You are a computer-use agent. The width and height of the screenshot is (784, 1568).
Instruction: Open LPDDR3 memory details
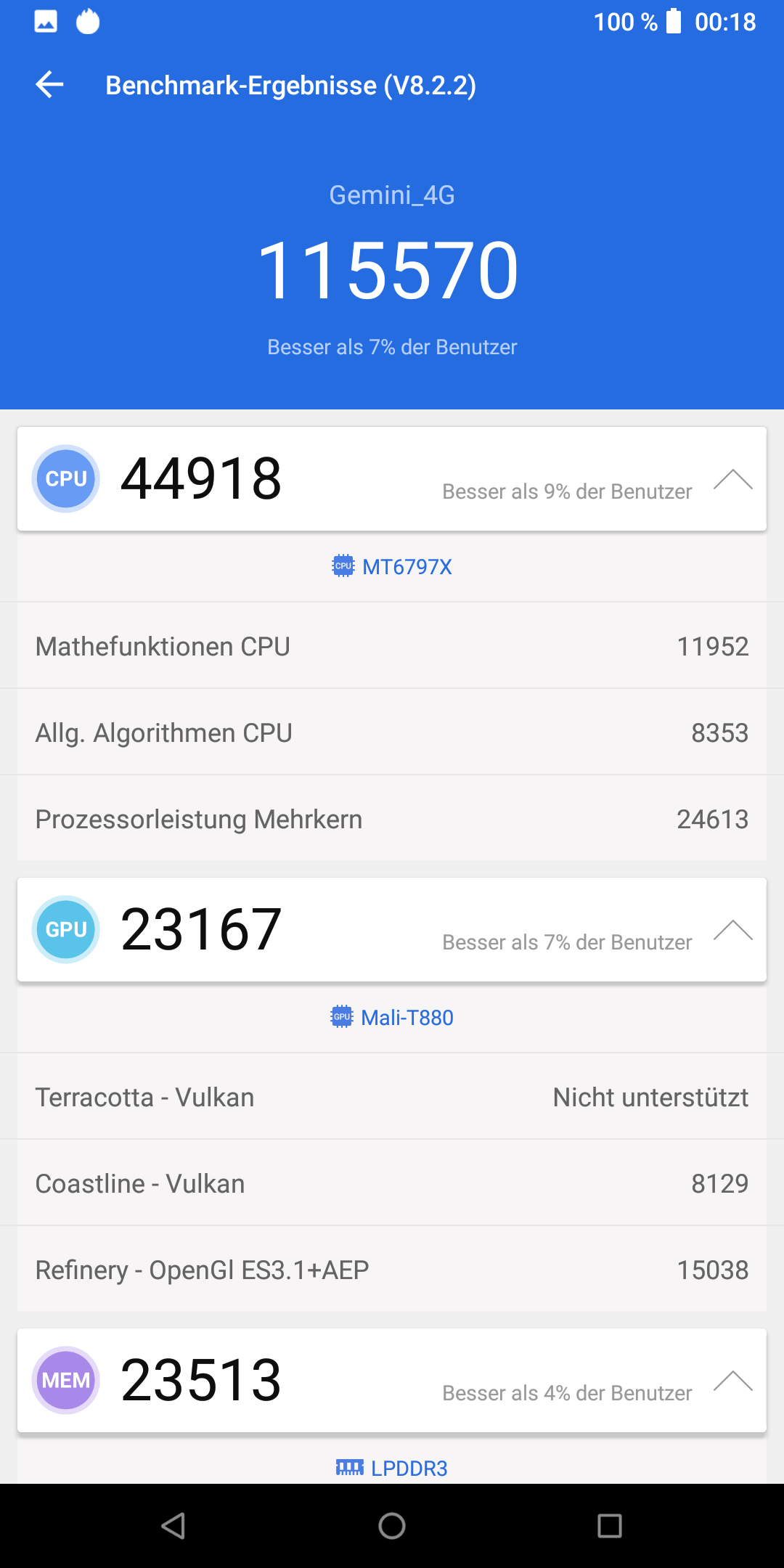(393, 1468)
